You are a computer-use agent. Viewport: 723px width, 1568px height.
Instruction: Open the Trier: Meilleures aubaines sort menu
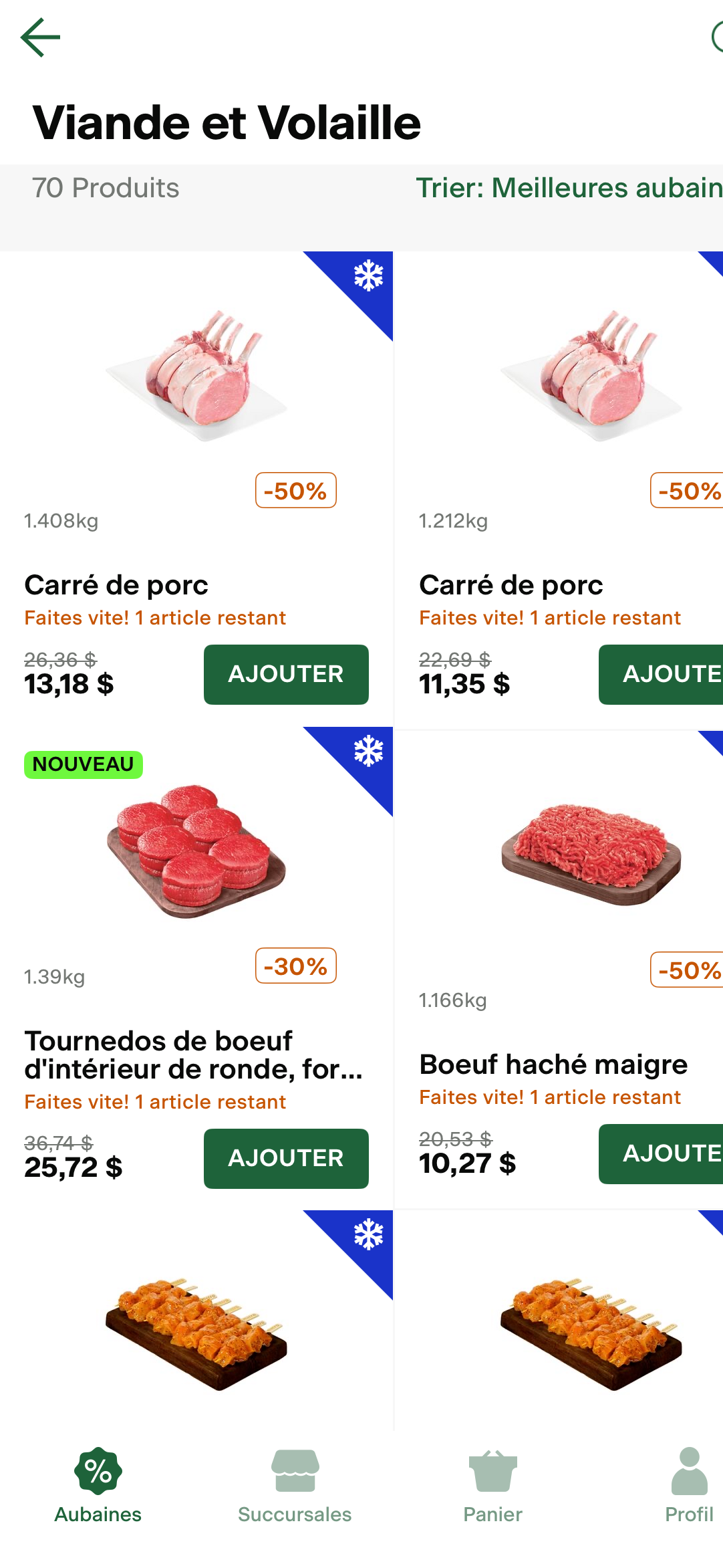pos(568,188)
